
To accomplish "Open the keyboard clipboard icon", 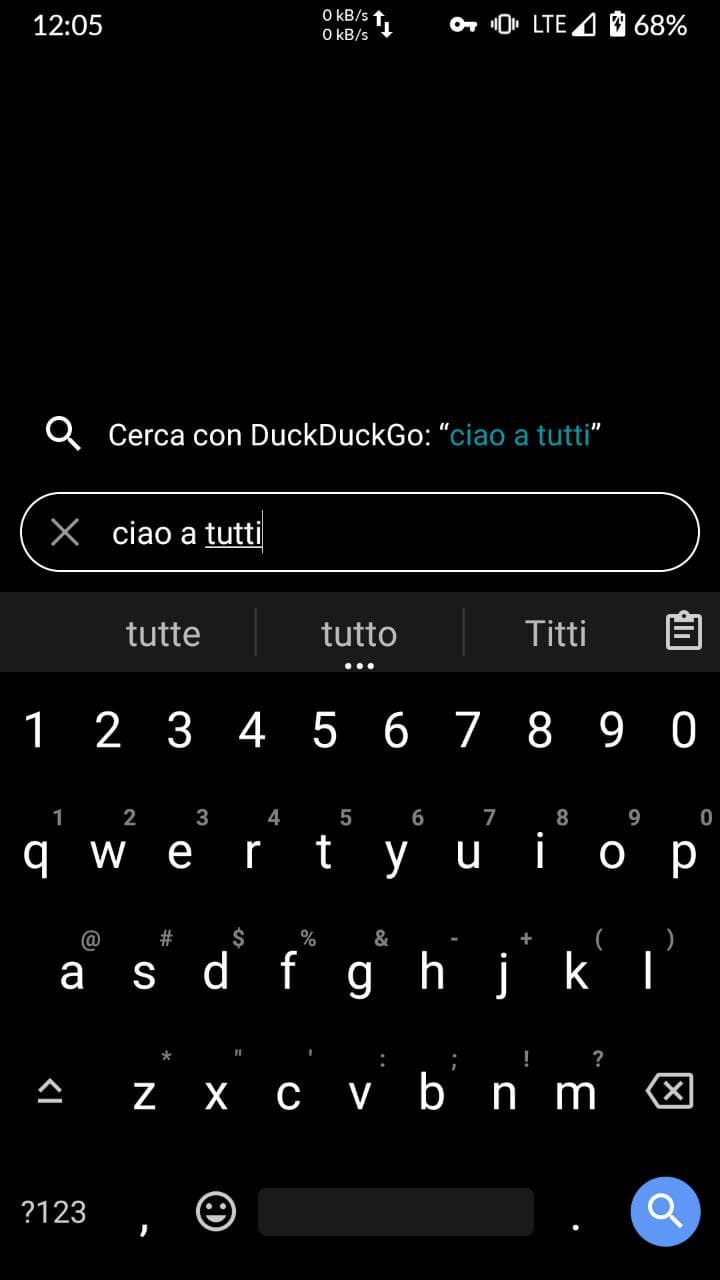I will point(684,632).
